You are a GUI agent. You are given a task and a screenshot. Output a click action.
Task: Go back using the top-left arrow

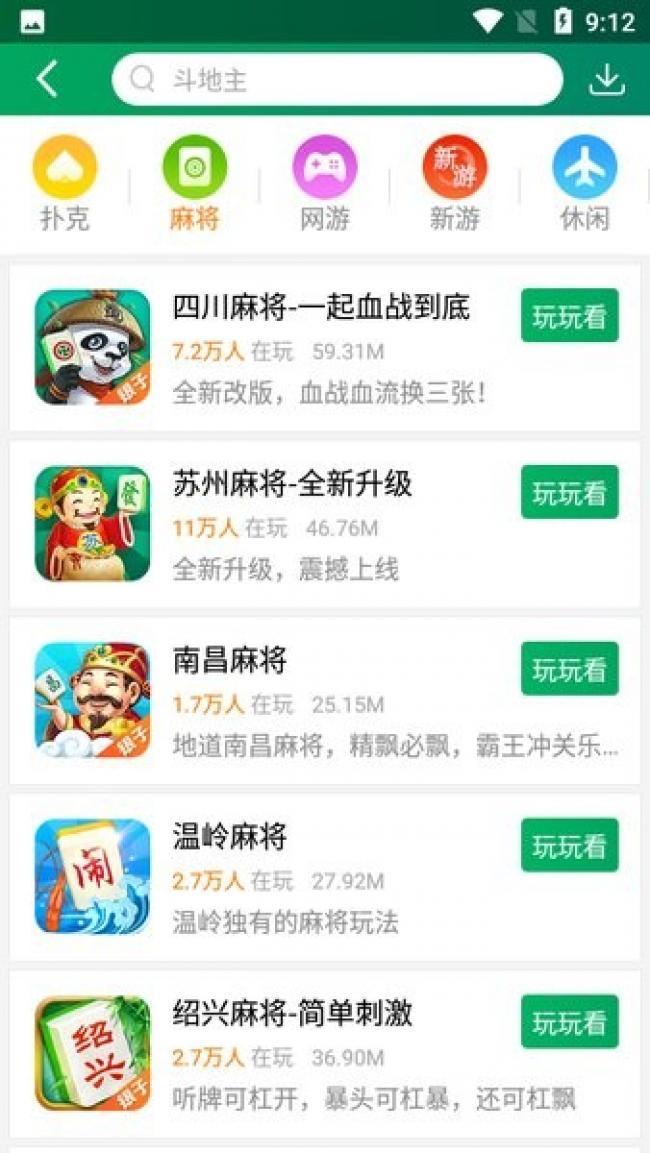pos(47,79)
